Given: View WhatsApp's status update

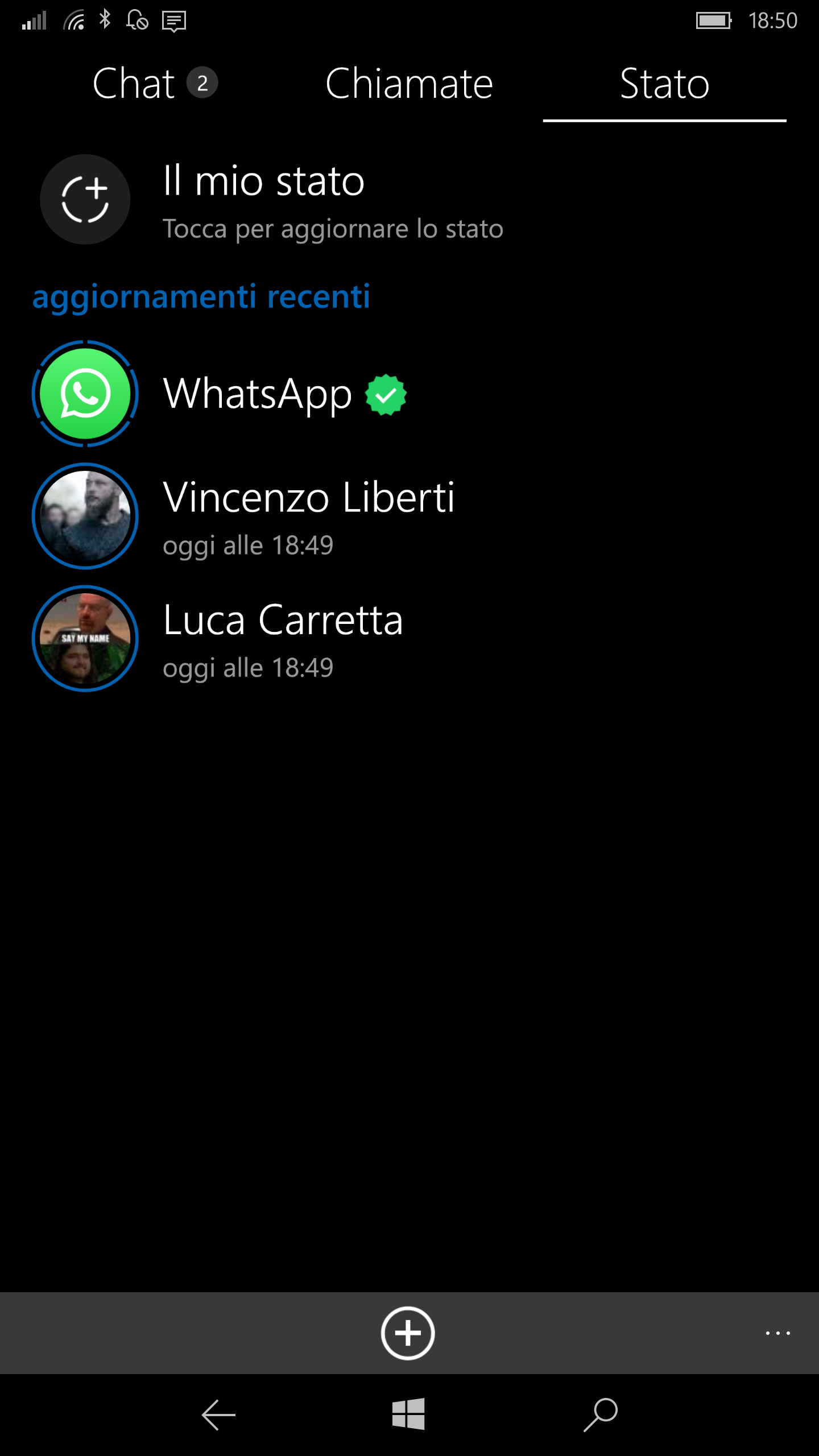Looking at the screenshot, I should coord(409,394).
